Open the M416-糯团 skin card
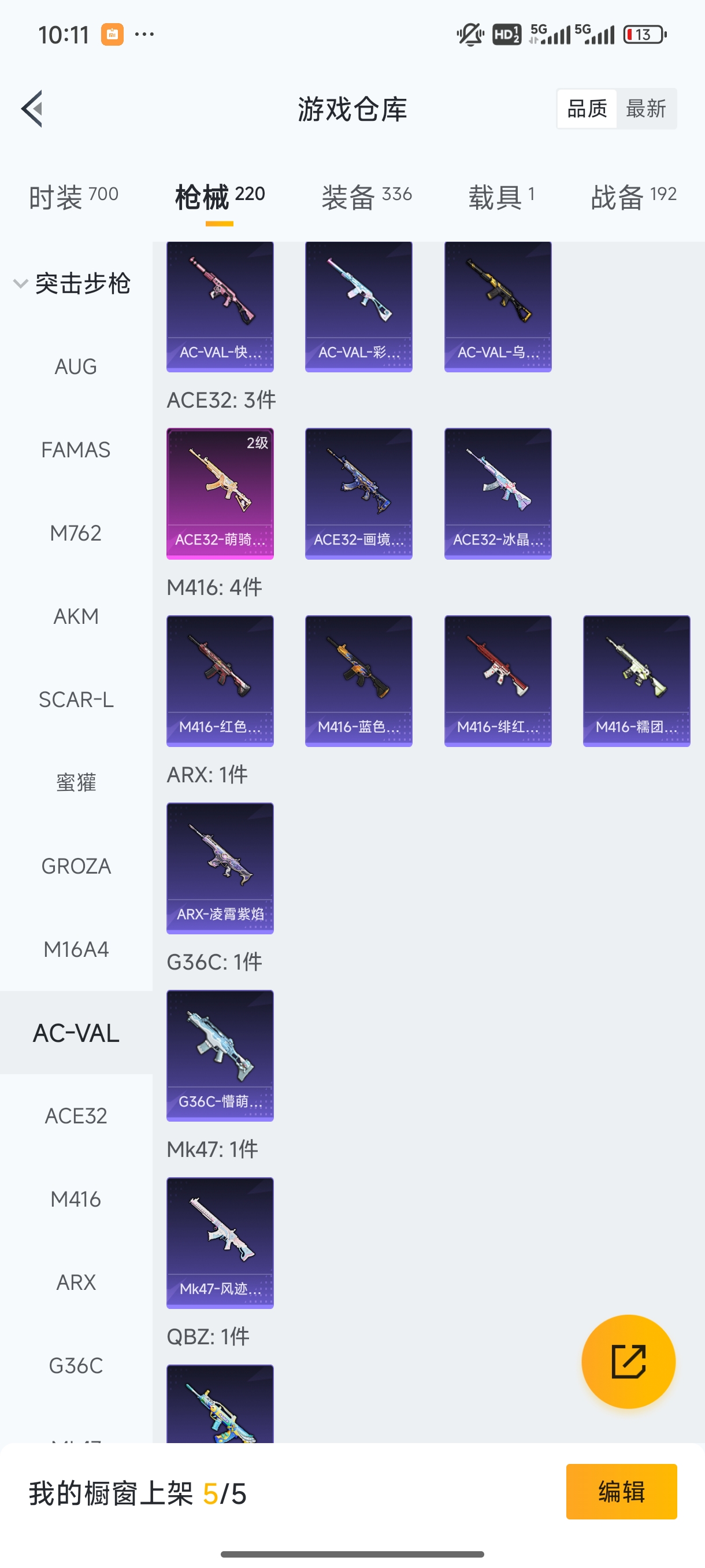This screenshot has height=1568, width=705. coord(636,681)
